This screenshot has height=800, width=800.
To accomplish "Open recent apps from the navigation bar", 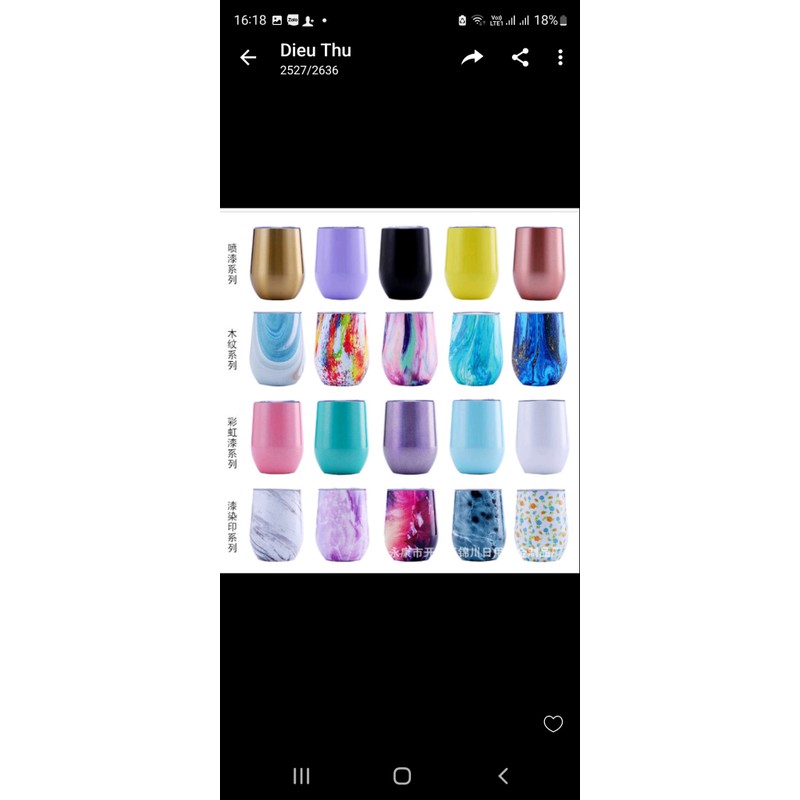I will [x=301, y=776].
